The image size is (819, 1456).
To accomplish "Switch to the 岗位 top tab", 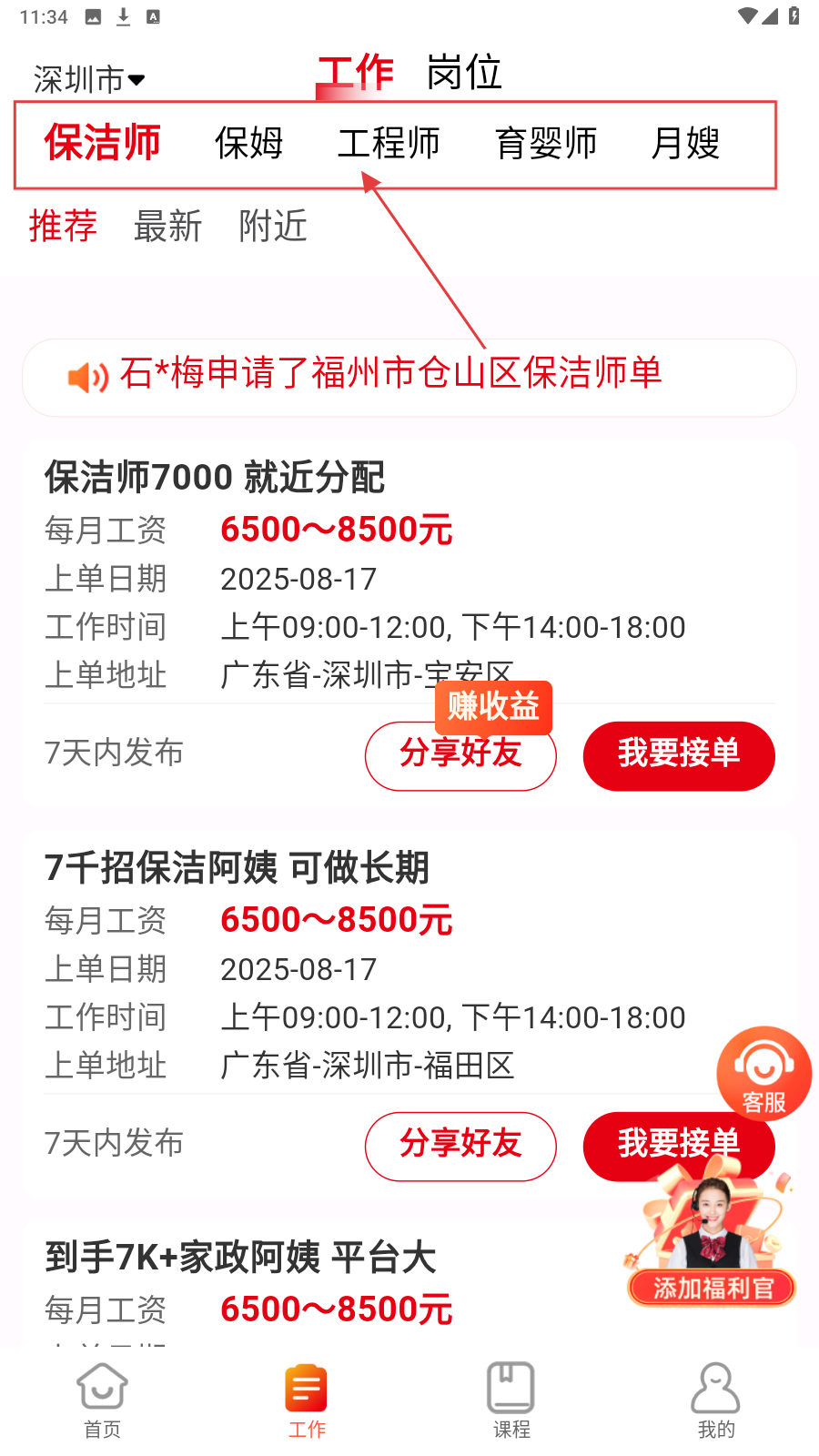I will [464, 73].
